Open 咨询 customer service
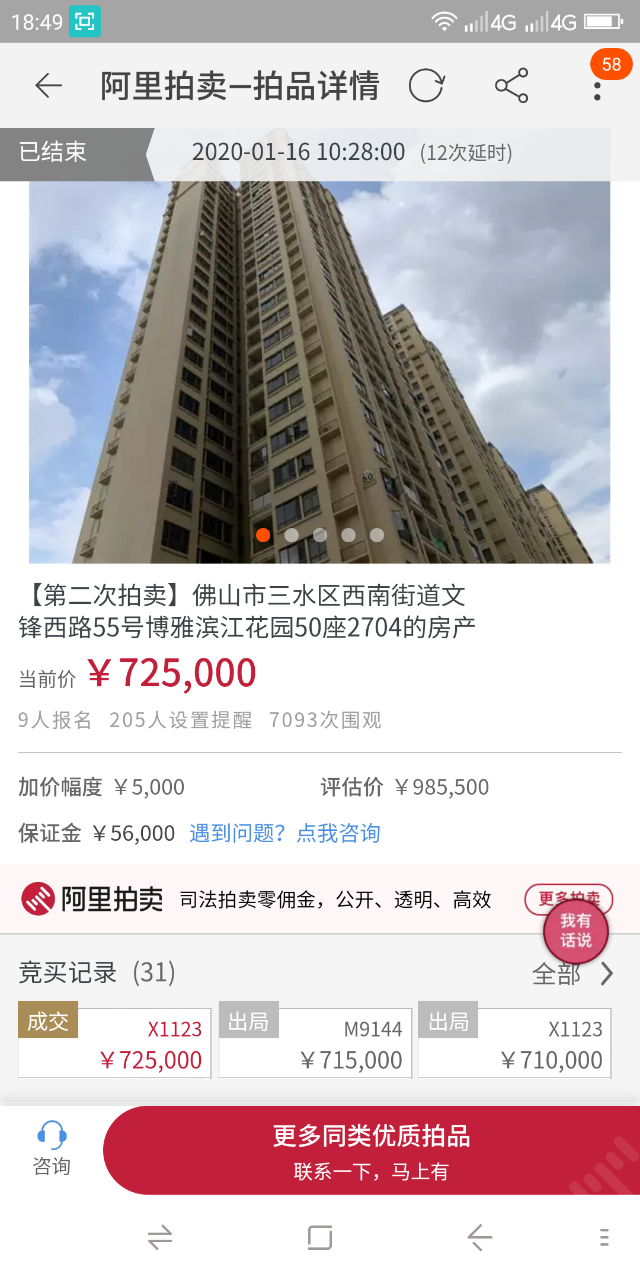This screenshot has width=640, height=1280. click(x=52, y=1149)
